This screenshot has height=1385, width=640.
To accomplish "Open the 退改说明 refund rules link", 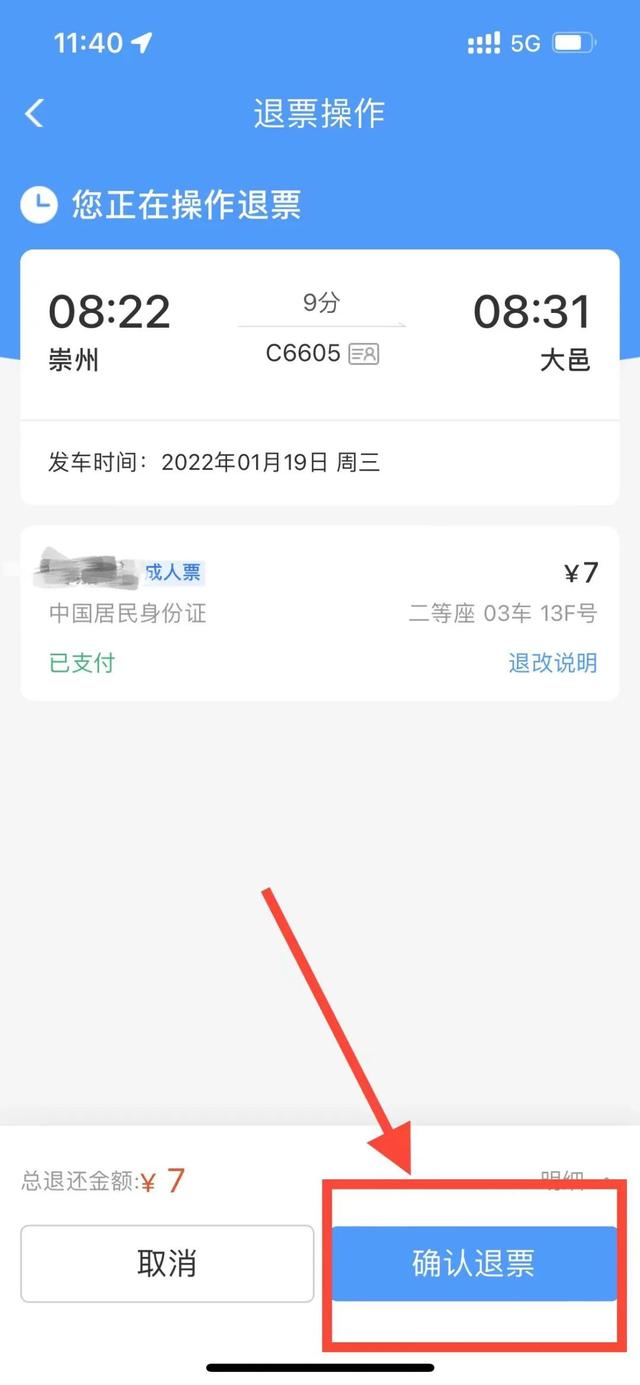I will click(552, 663).
